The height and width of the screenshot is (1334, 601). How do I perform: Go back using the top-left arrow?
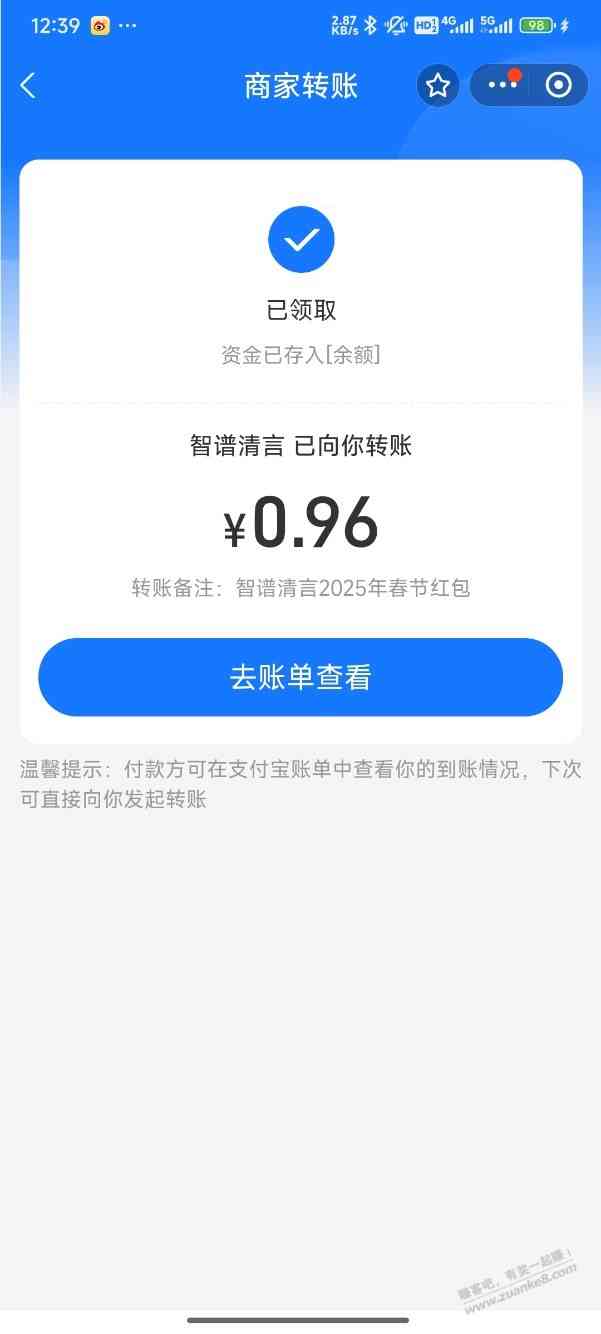(28, 86)
